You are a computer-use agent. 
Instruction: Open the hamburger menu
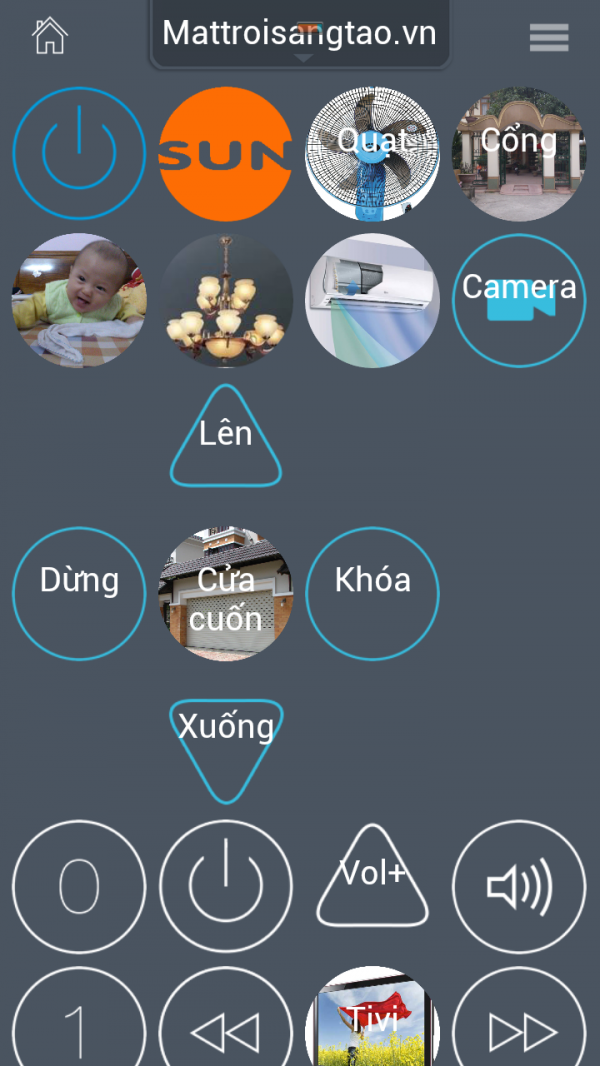(x=549, y=37)
